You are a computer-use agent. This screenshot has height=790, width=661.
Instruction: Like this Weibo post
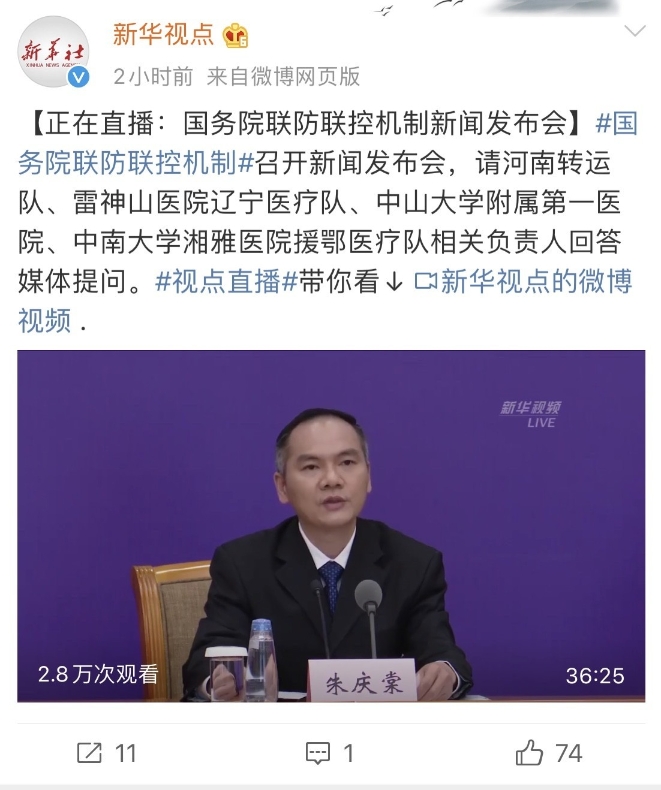(x=549, y=753)
